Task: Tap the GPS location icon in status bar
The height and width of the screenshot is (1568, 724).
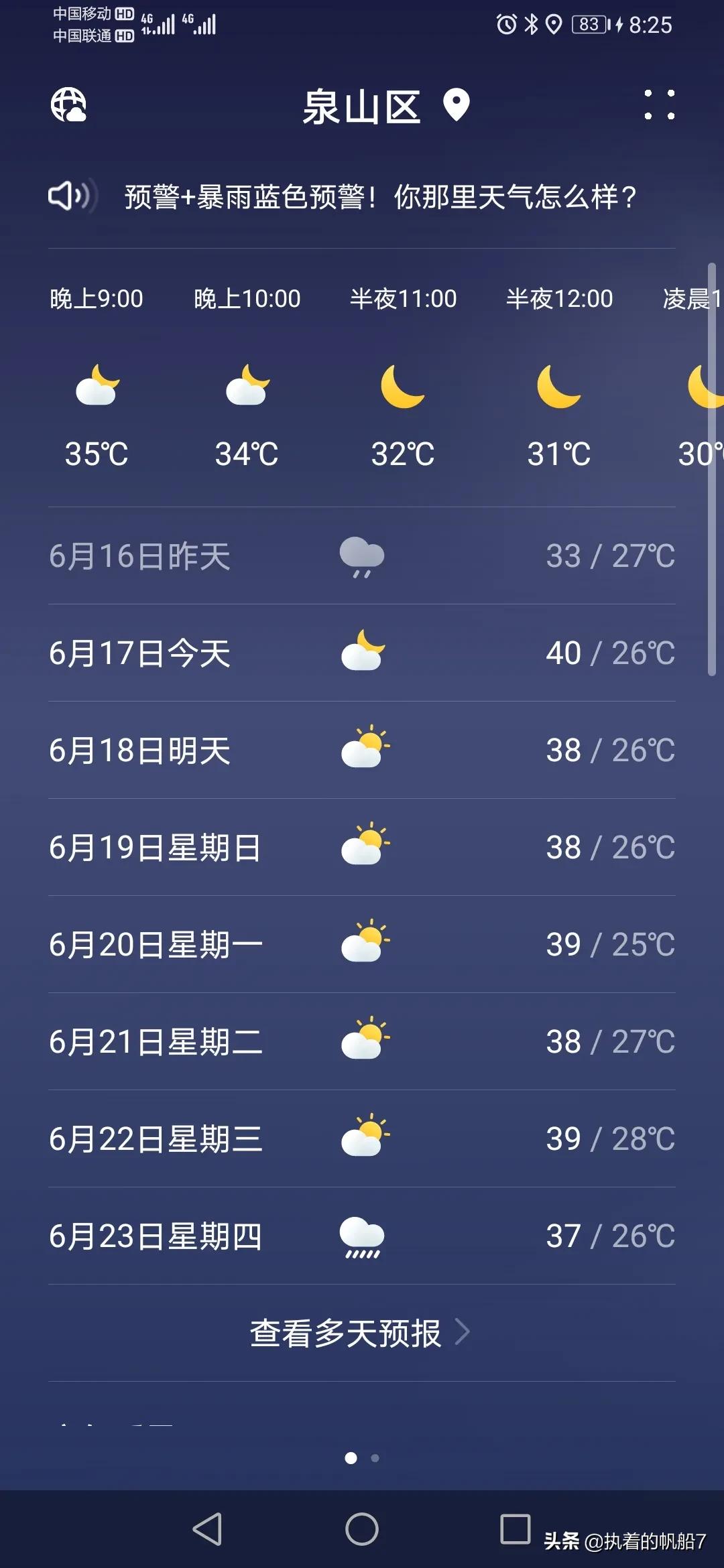Action: (554, 25)
